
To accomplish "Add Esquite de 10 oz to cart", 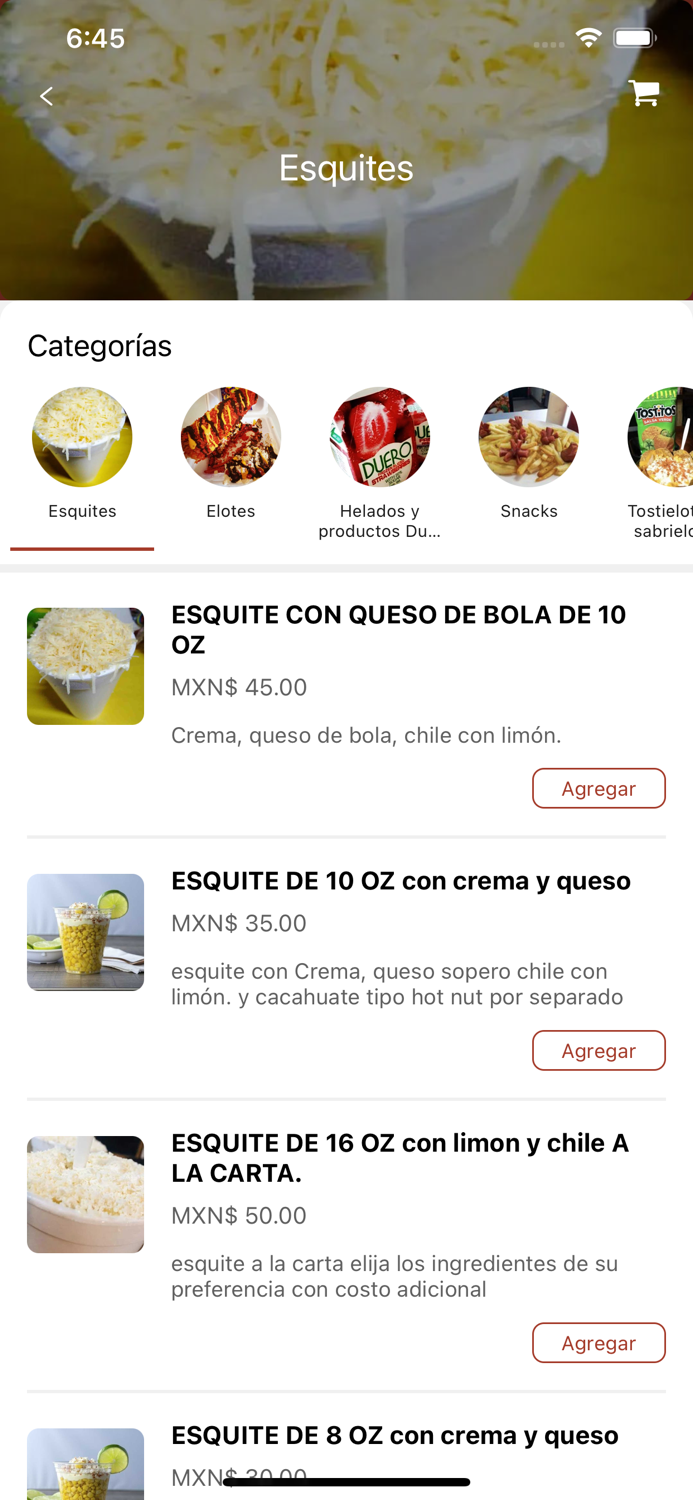I will [x=598, y=1050].
